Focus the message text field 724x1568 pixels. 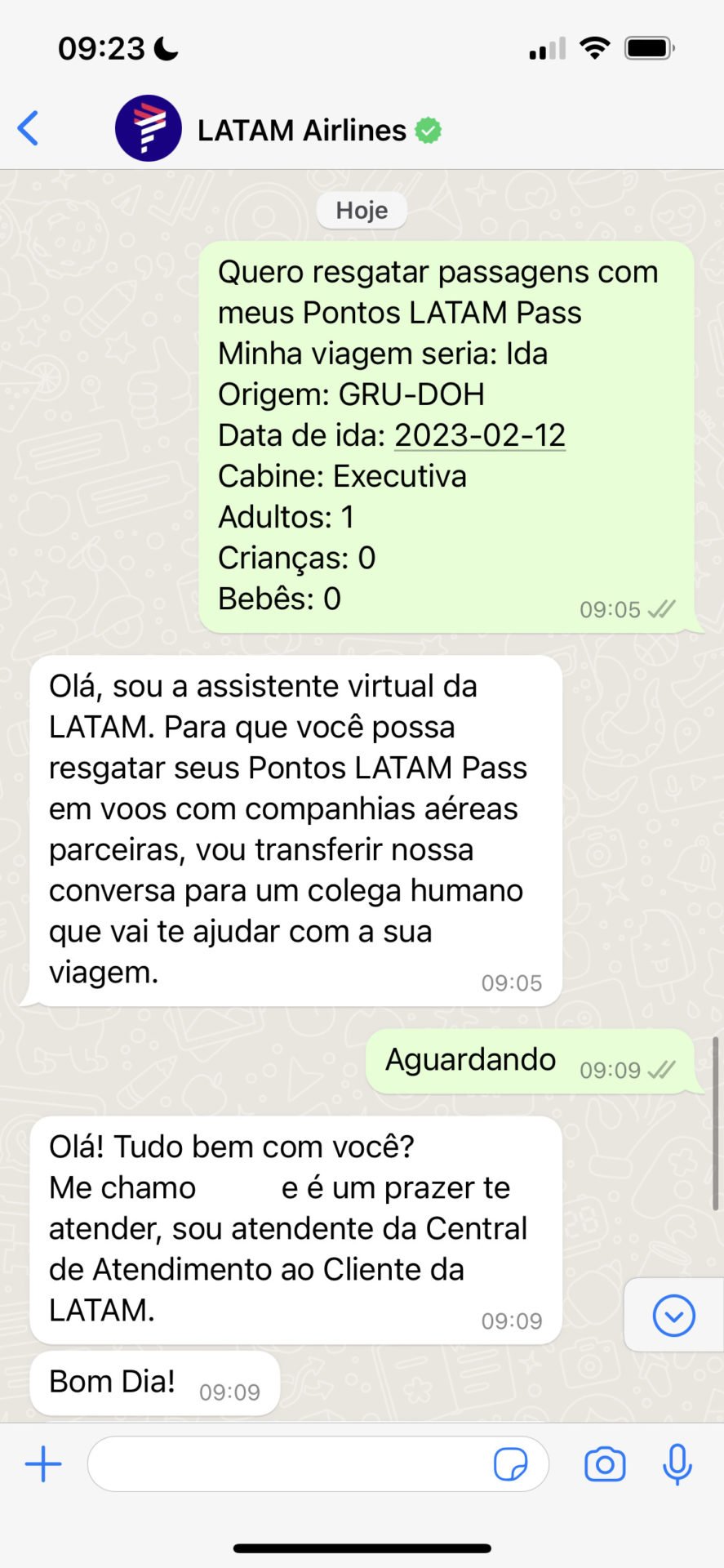(286, 1464)
